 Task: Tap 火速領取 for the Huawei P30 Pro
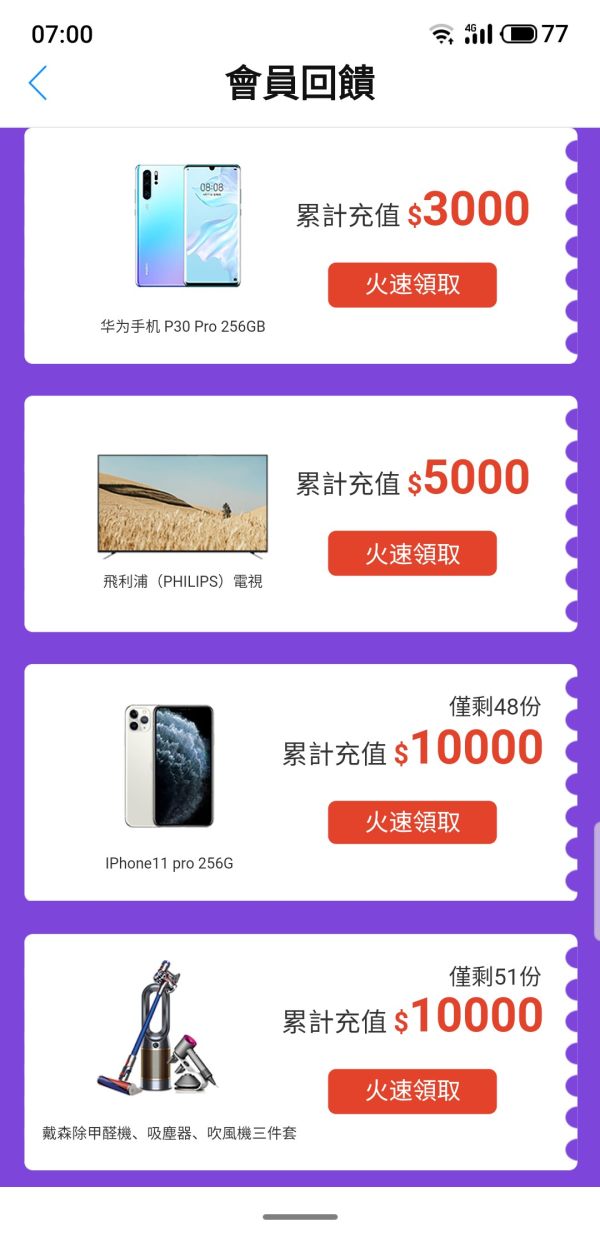click(x=412, y=284)
